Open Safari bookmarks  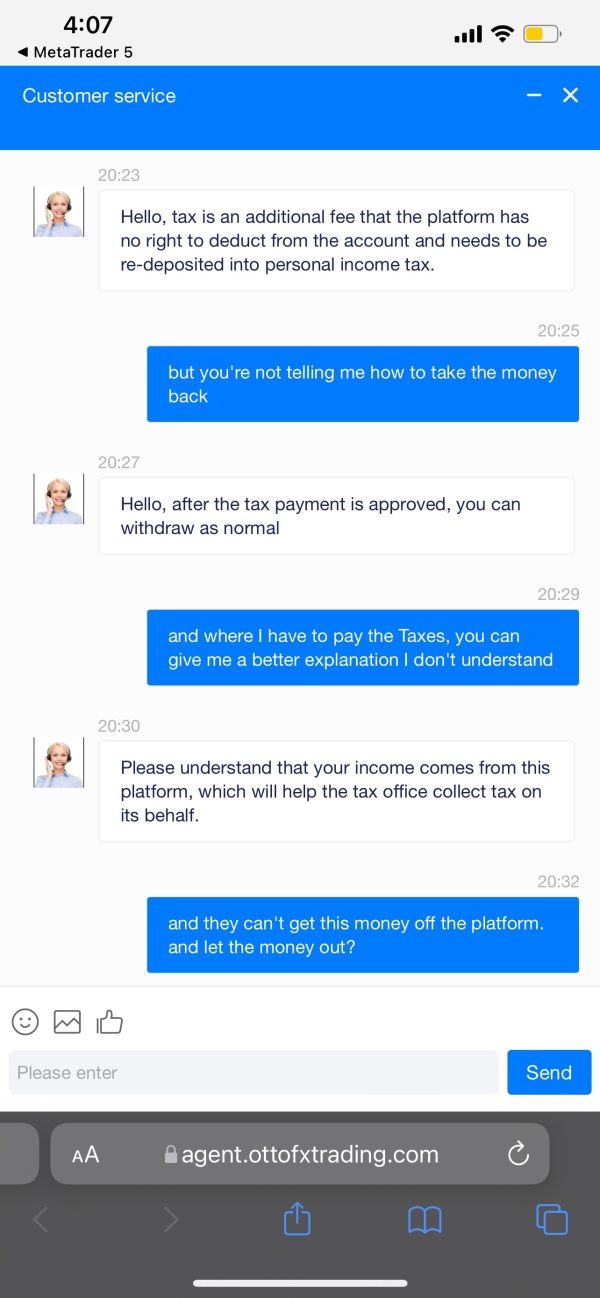pos(425,1220)
